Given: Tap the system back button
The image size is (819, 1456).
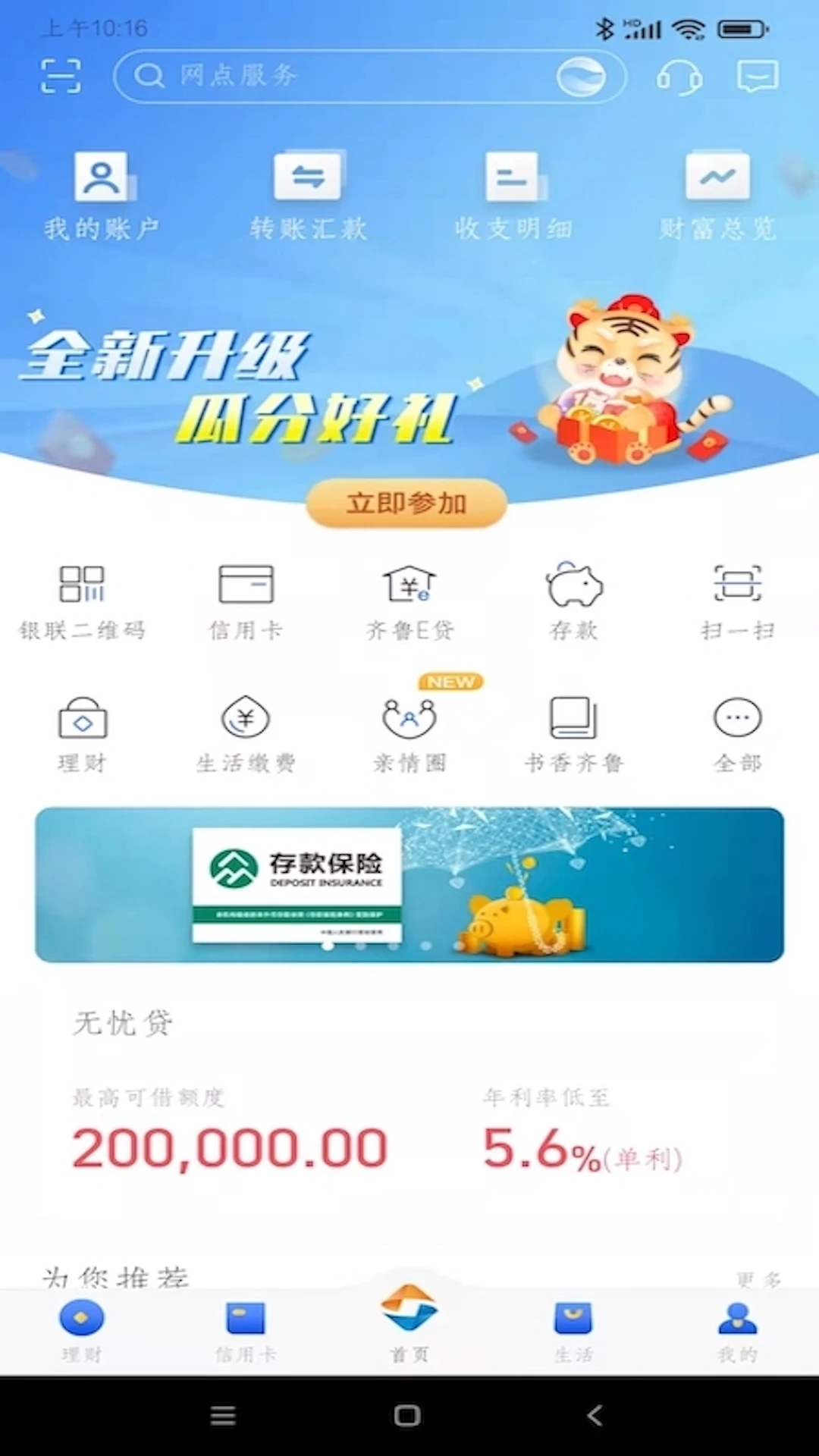Looking at the screenshot, I should click(x=595, y=1415).
